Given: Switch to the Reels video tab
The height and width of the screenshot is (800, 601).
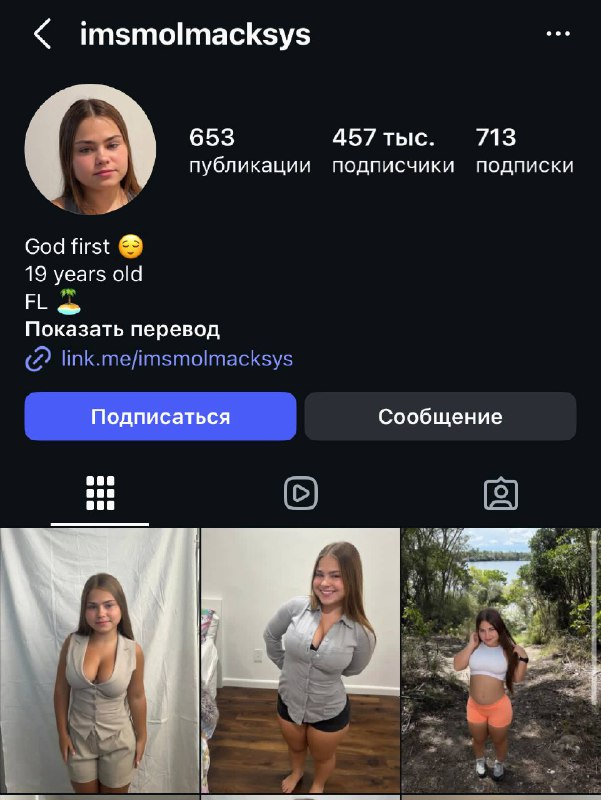Looking at the screenshot, I should coord(300,492).
